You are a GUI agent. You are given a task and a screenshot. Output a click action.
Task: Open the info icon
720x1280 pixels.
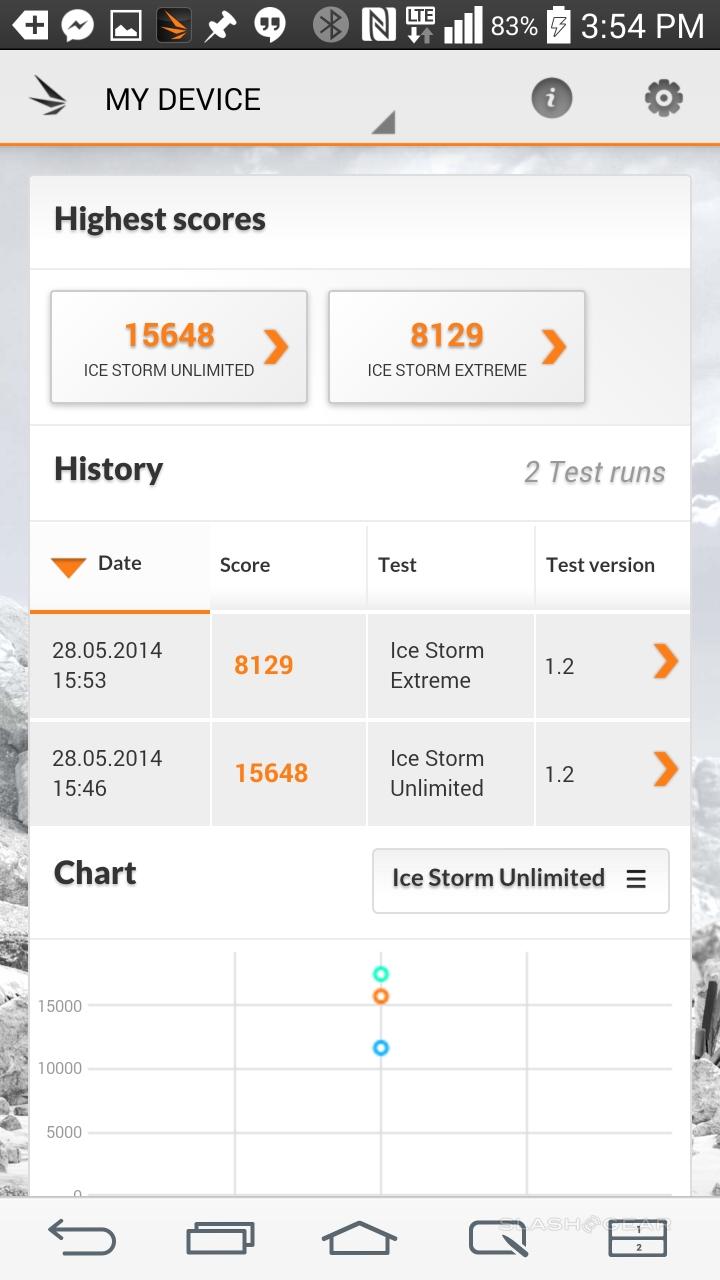tap(550, 98)
